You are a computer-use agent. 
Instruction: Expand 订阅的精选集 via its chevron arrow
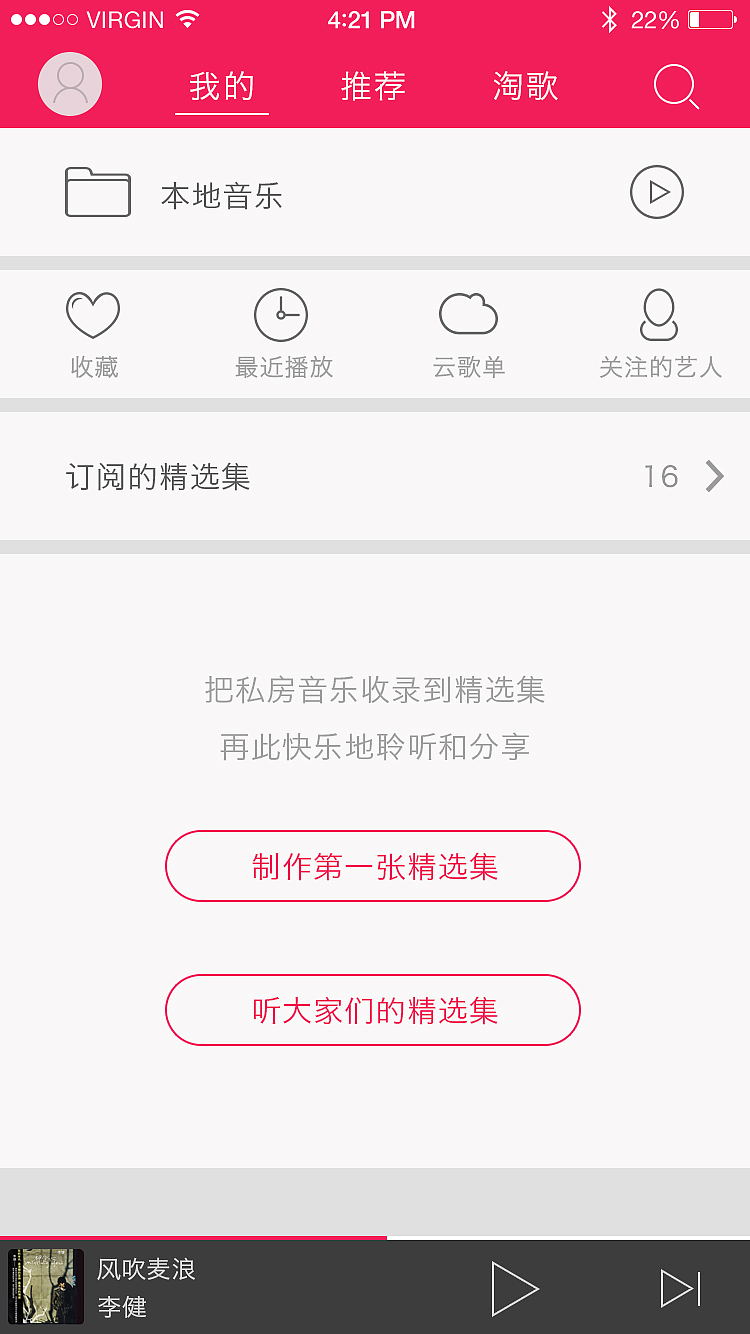pos(713,477)
